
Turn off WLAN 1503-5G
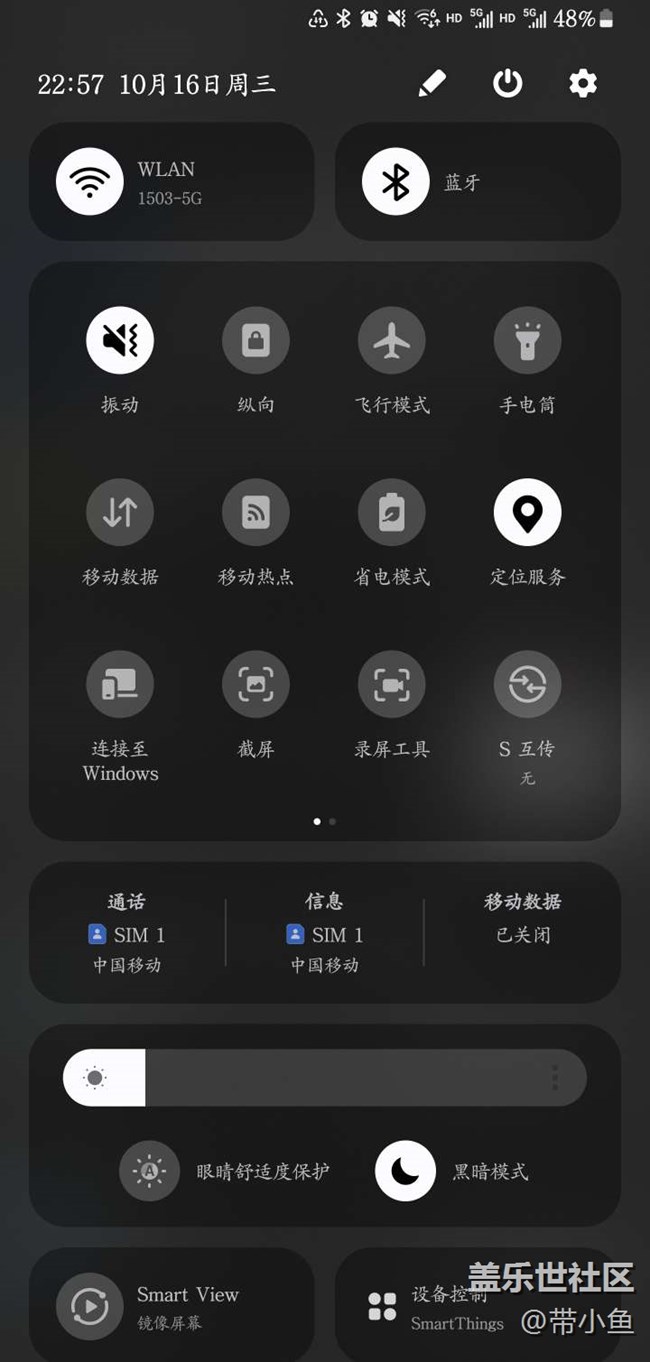[x=90, y=181]
